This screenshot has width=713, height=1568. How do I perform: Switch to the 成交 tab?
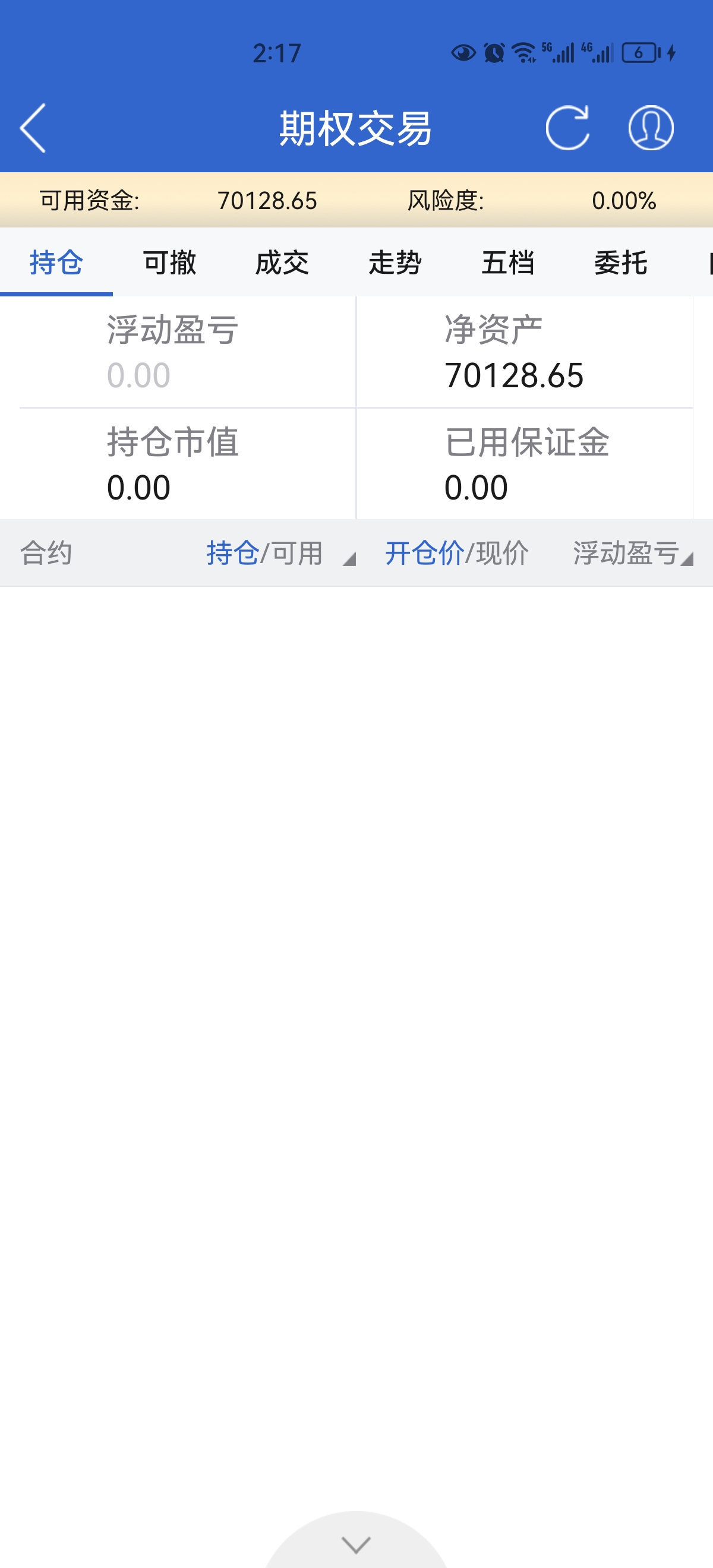[x=282, y=263]
